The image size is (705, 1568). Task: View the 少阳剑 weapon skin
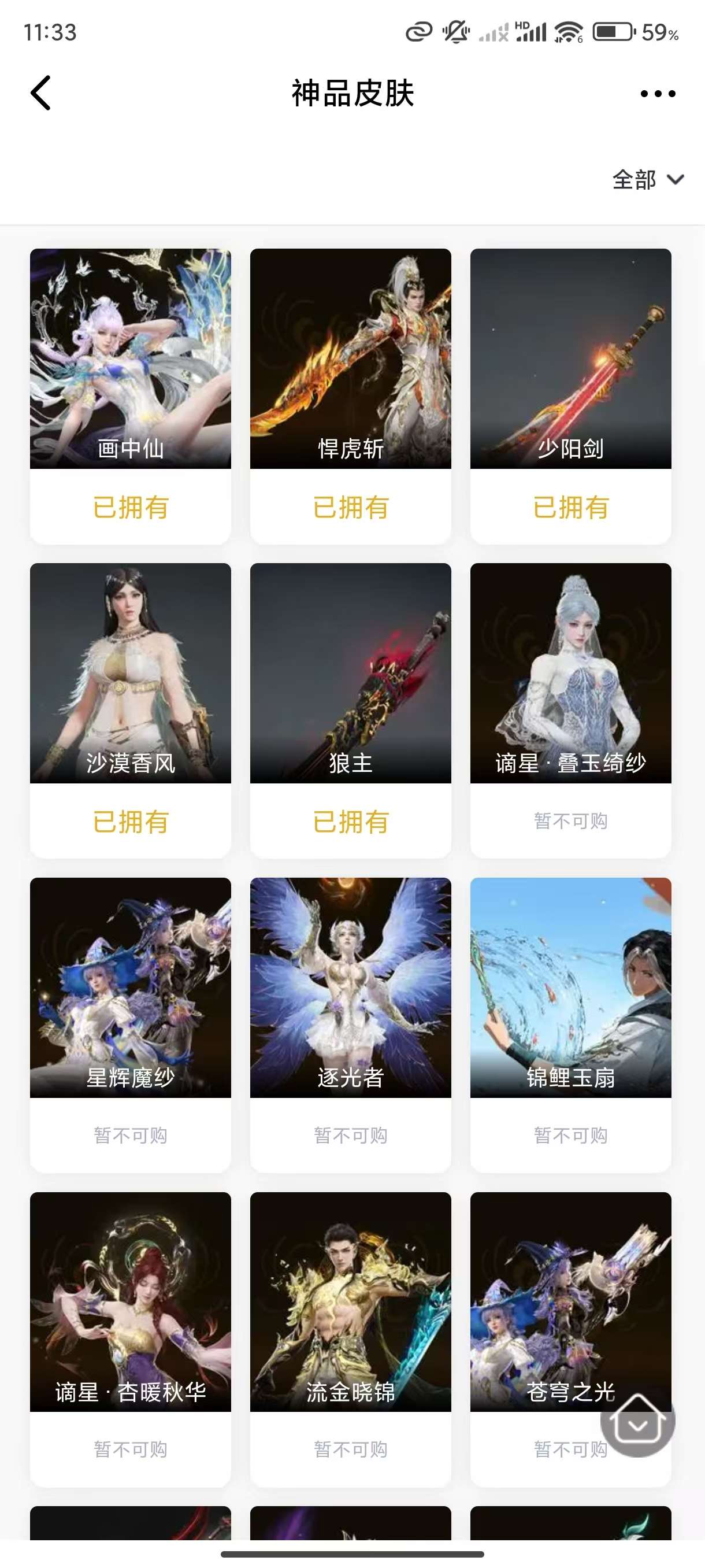(x=570, y=359)
